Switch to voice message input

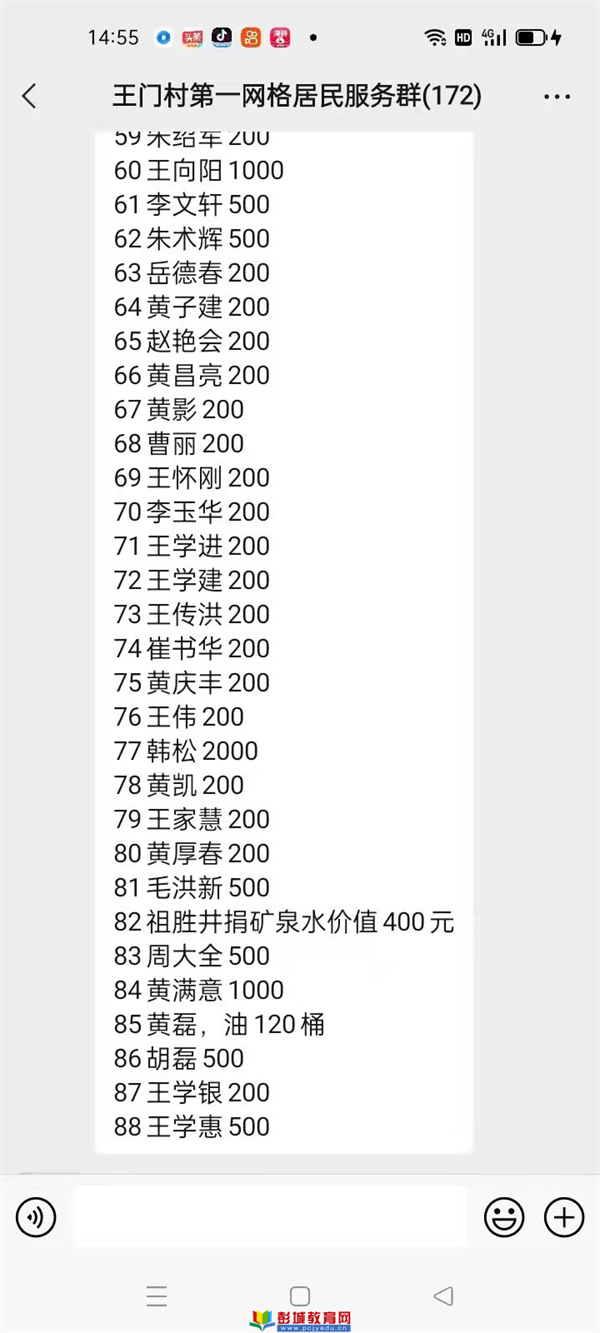pyautogui.click(x=36, y=1217)
